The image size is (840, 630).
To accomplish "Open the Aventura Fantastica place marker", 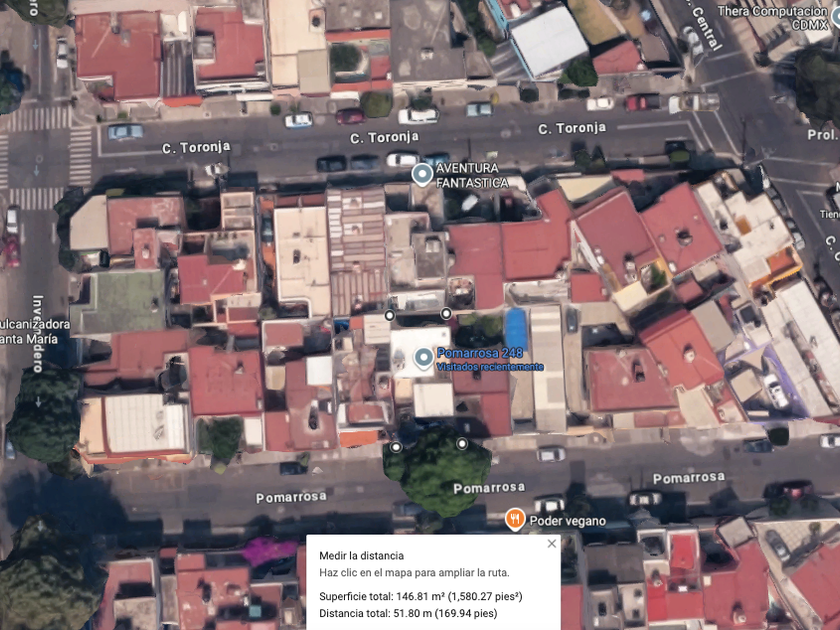I will (x=422, y=174).
